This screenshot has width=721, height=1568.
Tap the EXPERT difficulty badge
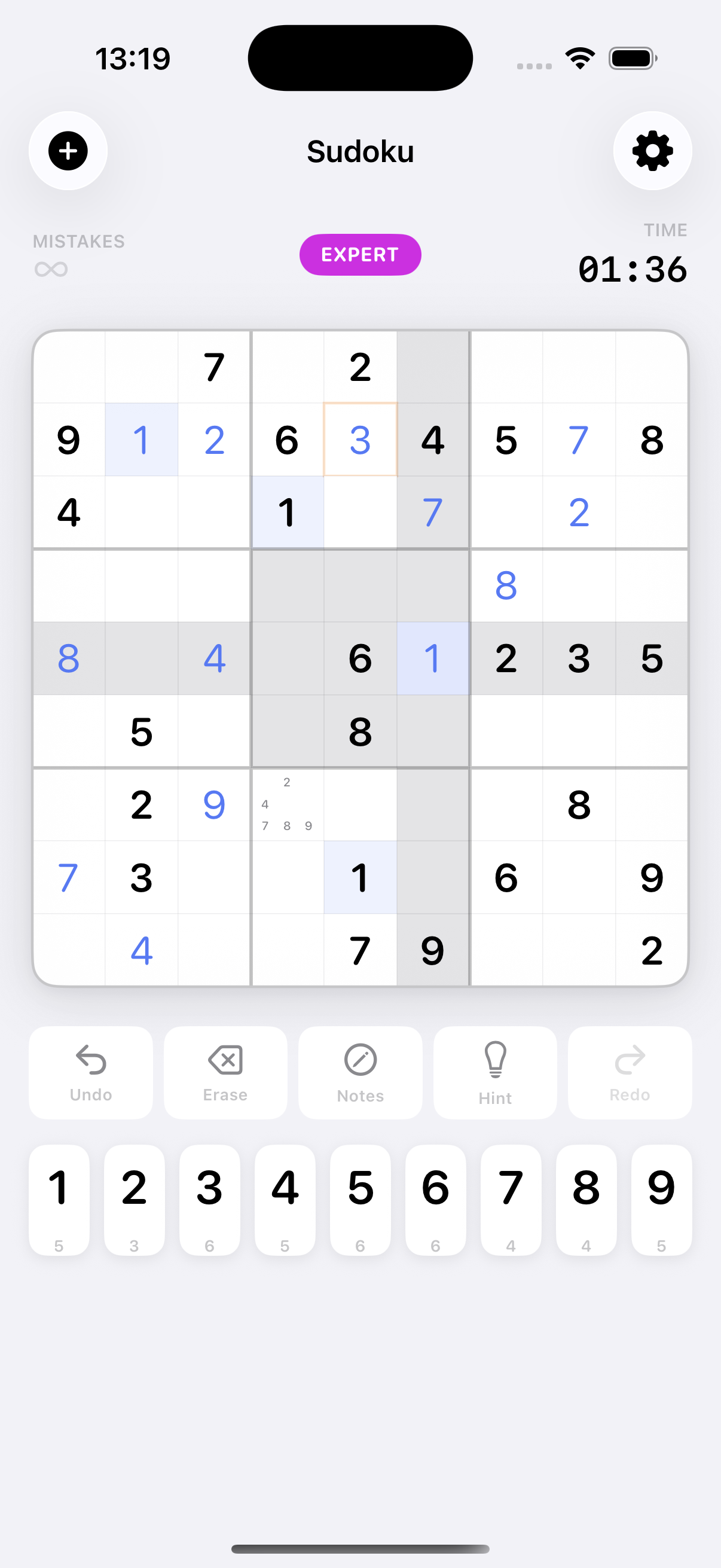click(x=360, y=254)
